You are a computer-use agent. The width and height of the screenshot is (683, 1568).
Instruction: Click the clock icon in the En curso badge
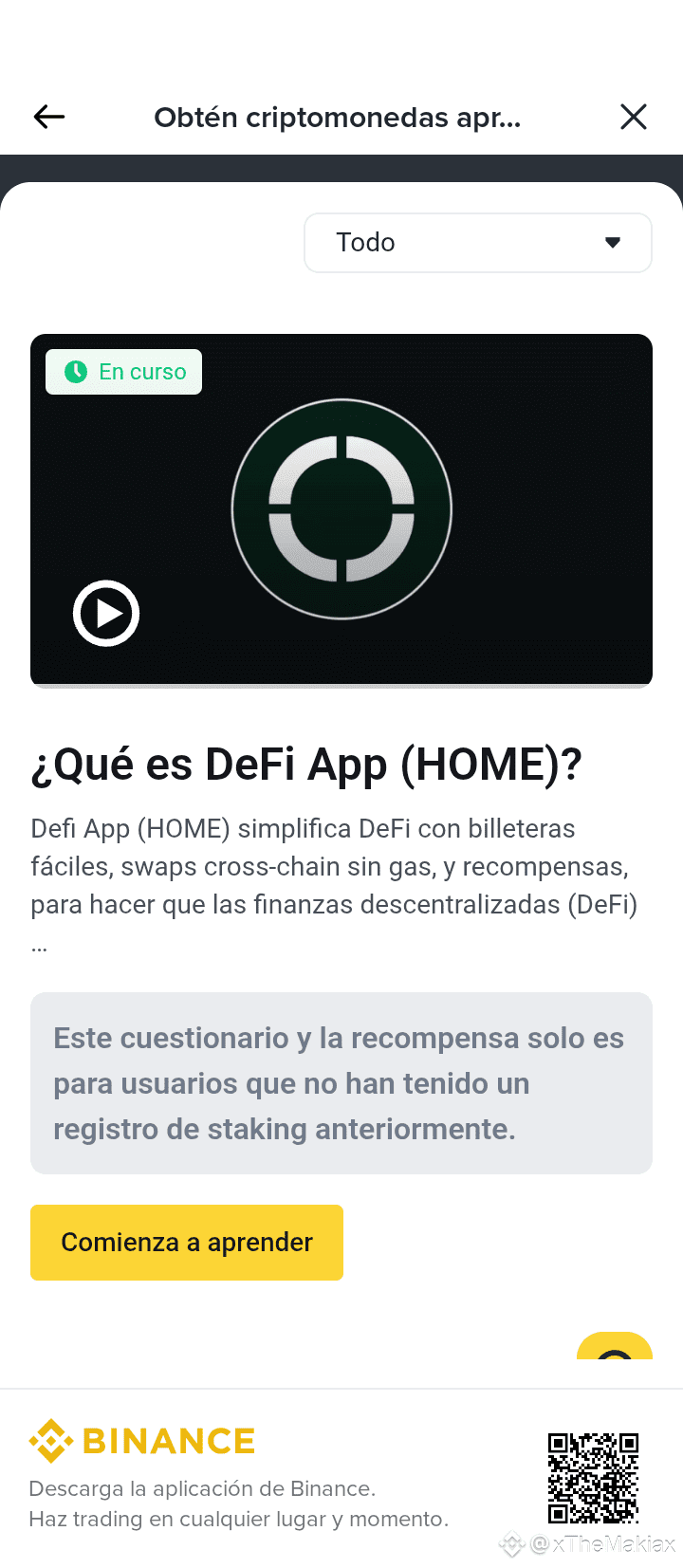(x=76, y=371)
